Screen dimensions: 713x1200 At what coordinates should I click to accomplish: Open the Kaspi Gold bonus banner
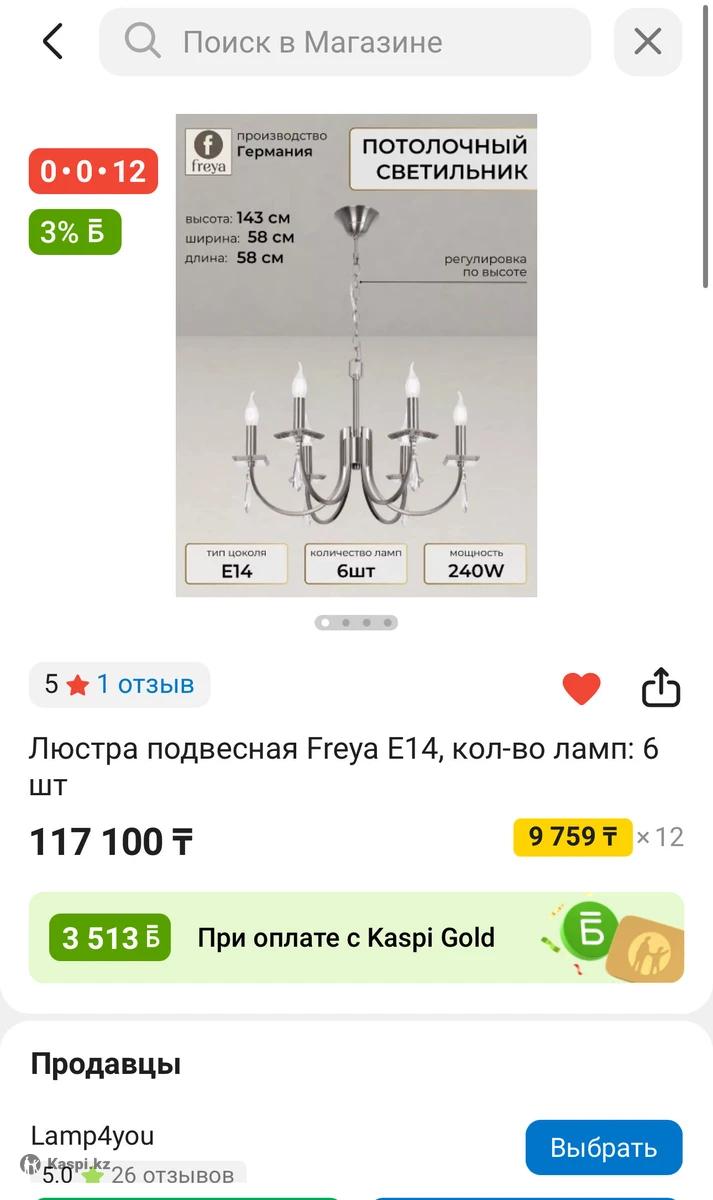click(356, 938)
